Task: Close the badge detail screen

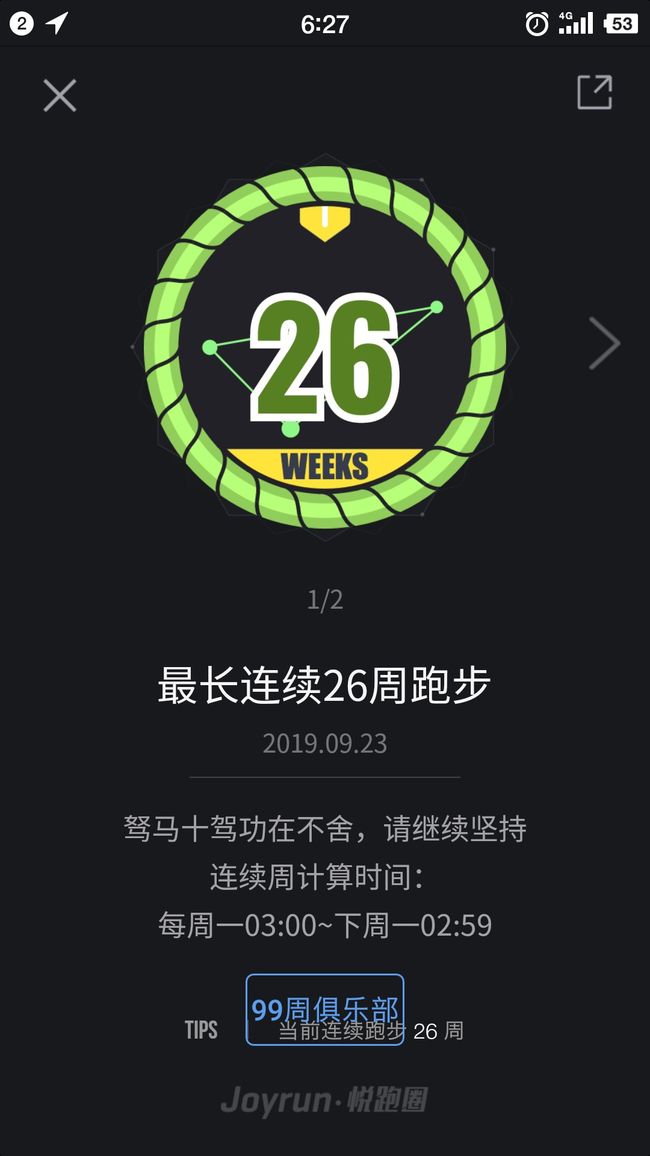Action: point(60,95)
